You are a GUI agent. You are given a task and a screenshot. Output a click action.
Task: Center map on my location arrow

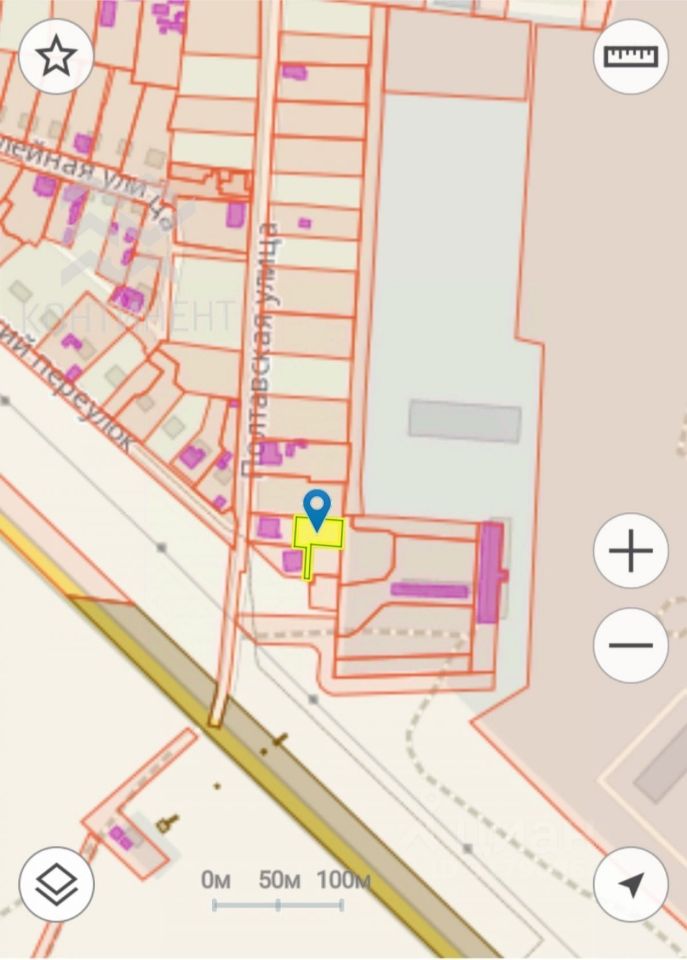tap(630, 884)
